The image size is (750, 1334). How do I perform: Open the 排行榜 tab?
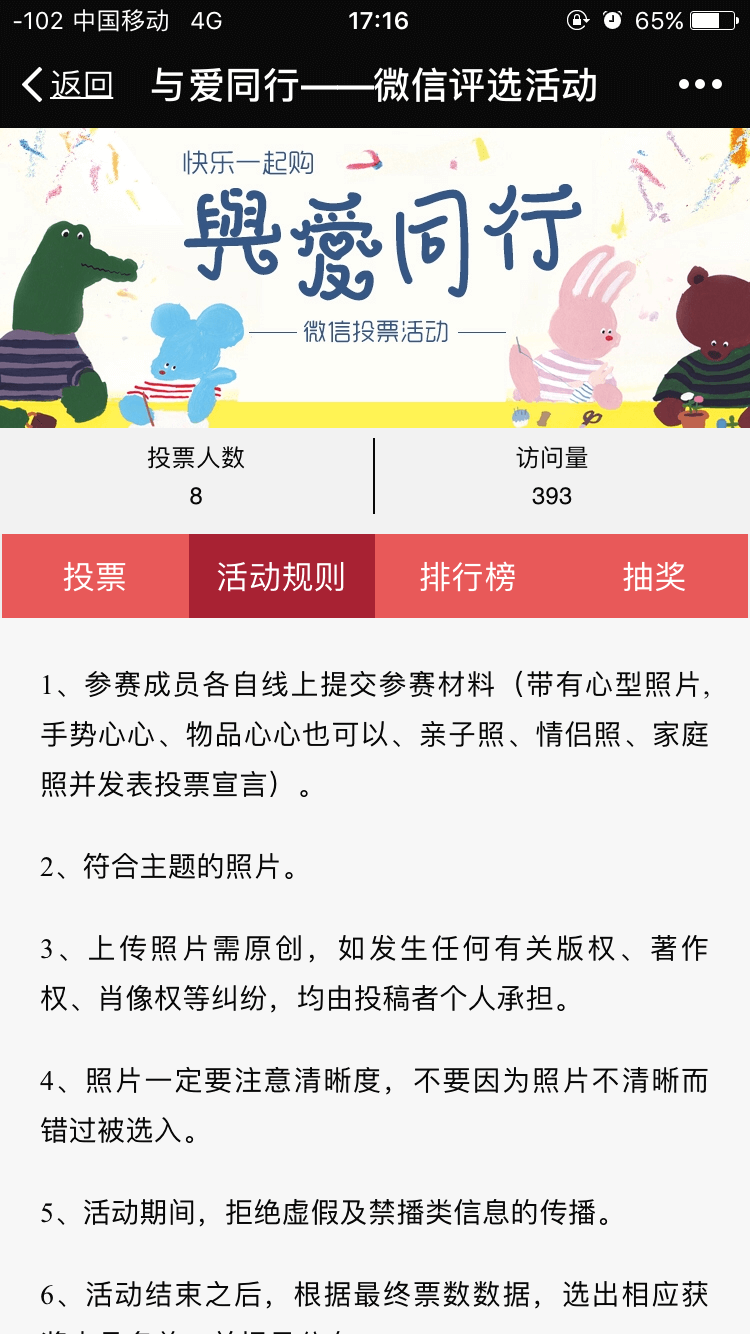[x=467, y=577]
